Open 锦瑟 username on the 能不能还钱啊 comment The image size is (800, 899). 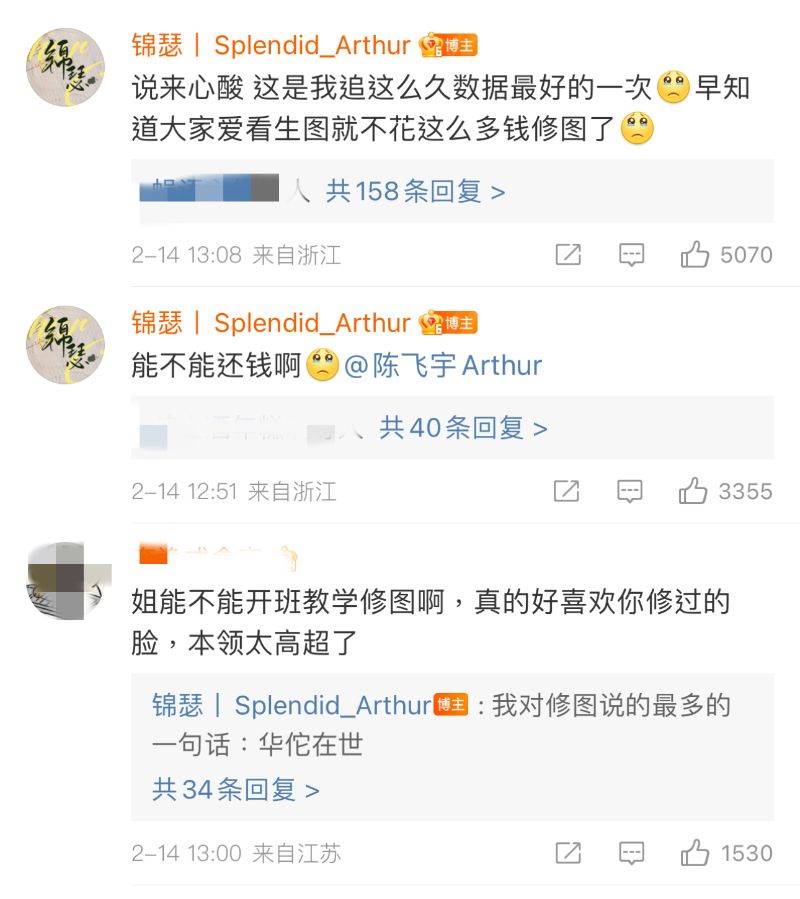pos(271,323)
